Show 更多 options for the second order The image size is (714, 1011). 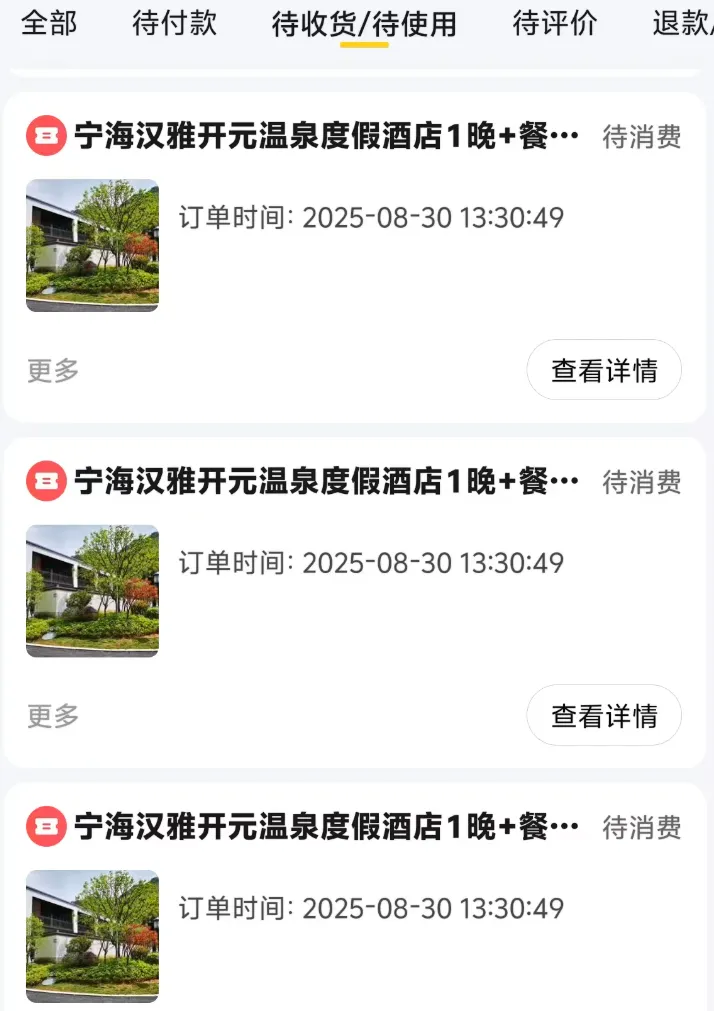tap(53, 716)
